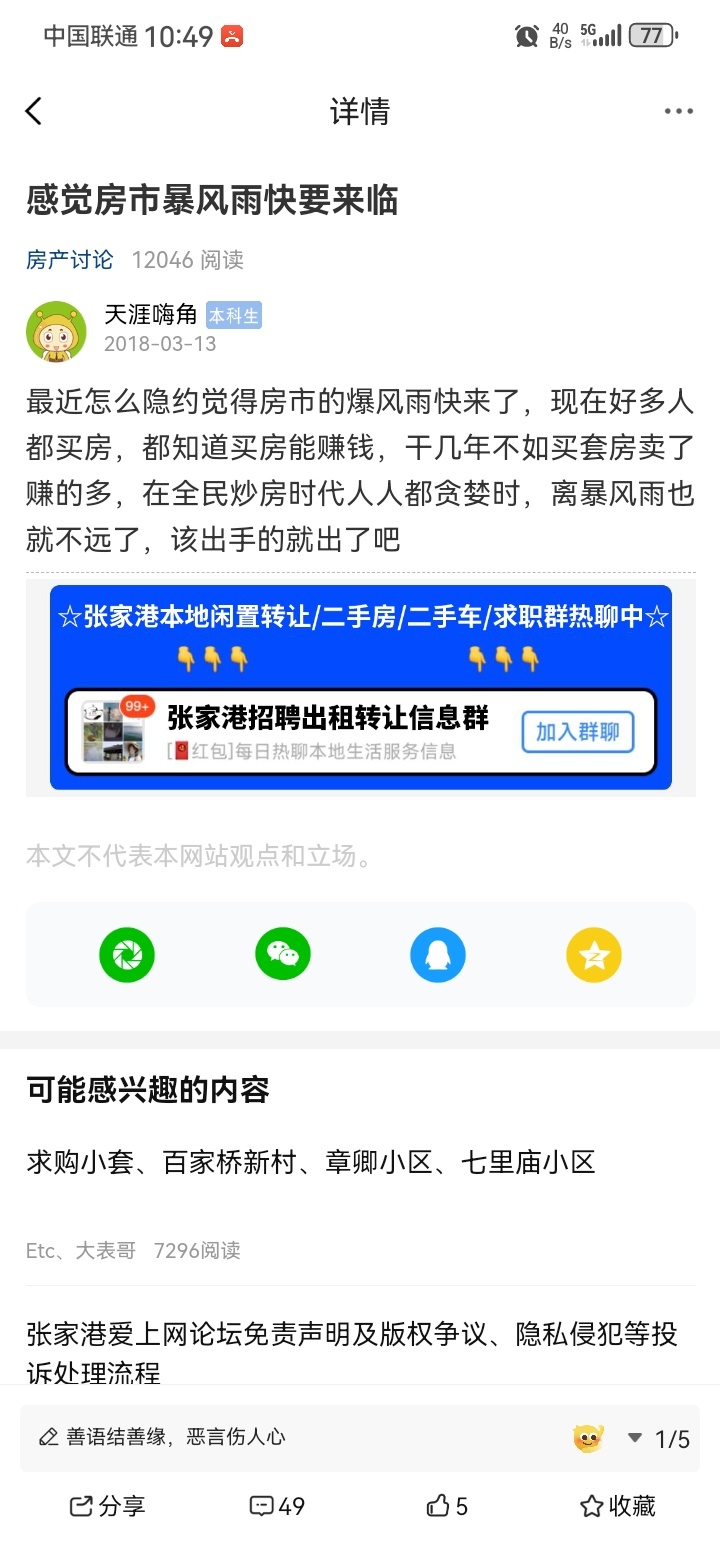Screen dimensions: 720x1560
Task: Expand the 1/5 page selector dropdown
Action: pos(660,1438)
